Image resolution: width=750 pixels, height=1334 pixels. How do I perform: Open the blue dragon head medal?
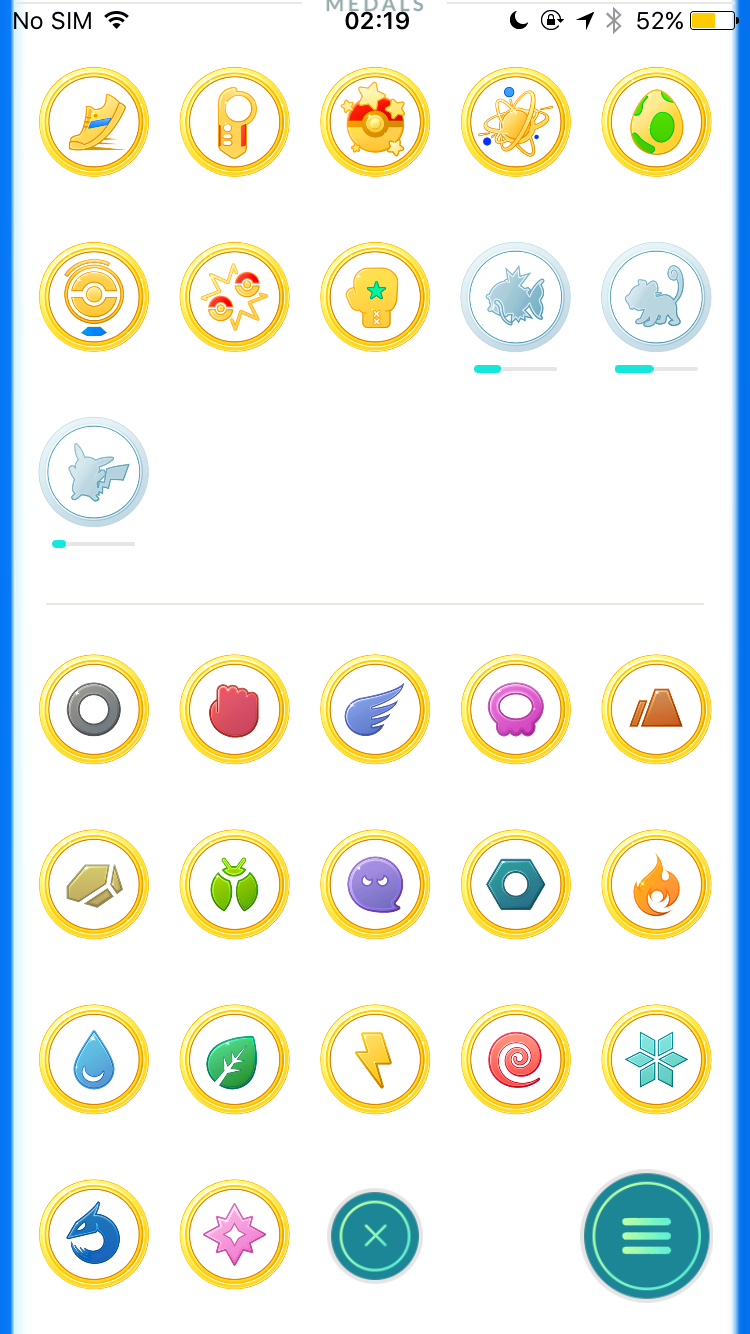94,1235
